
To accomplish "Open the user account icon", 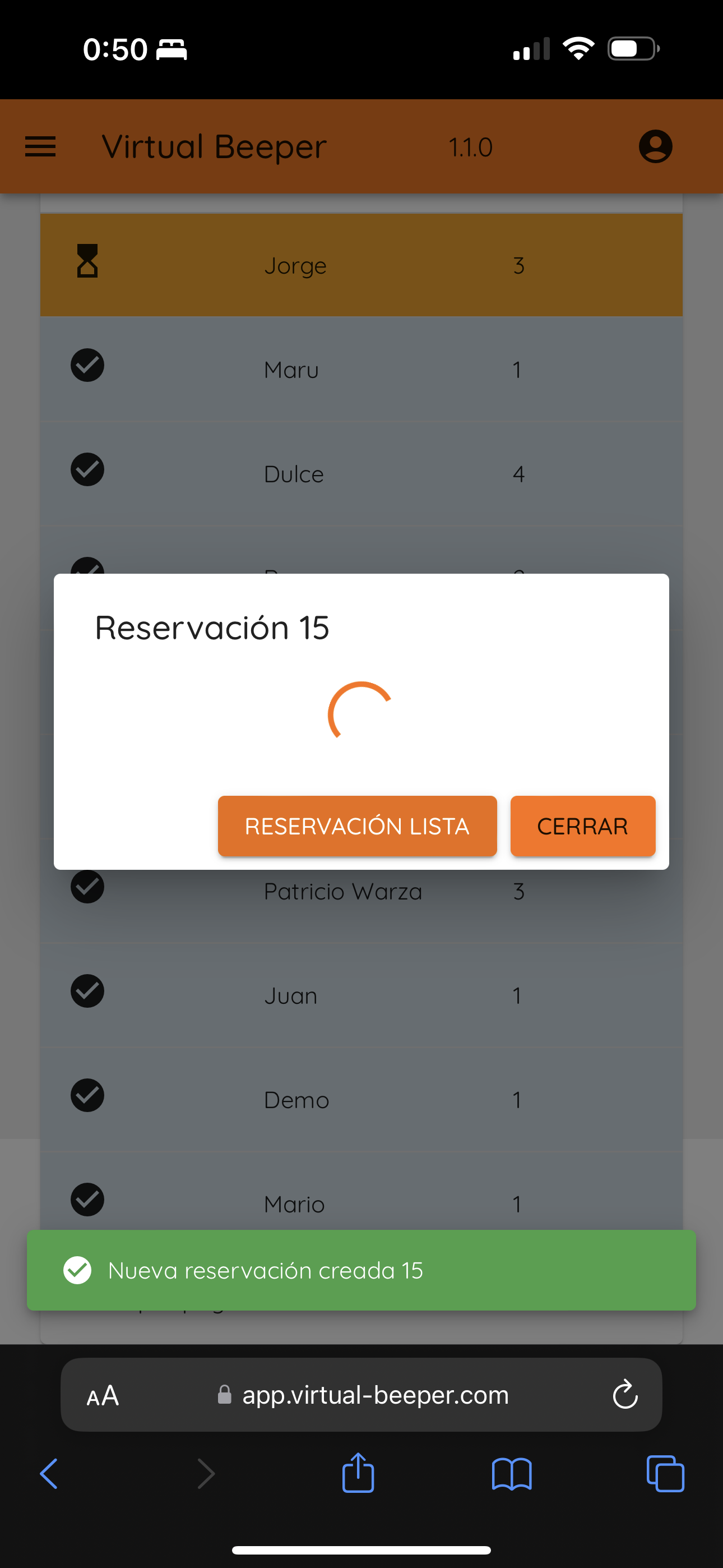I will 655,147.
